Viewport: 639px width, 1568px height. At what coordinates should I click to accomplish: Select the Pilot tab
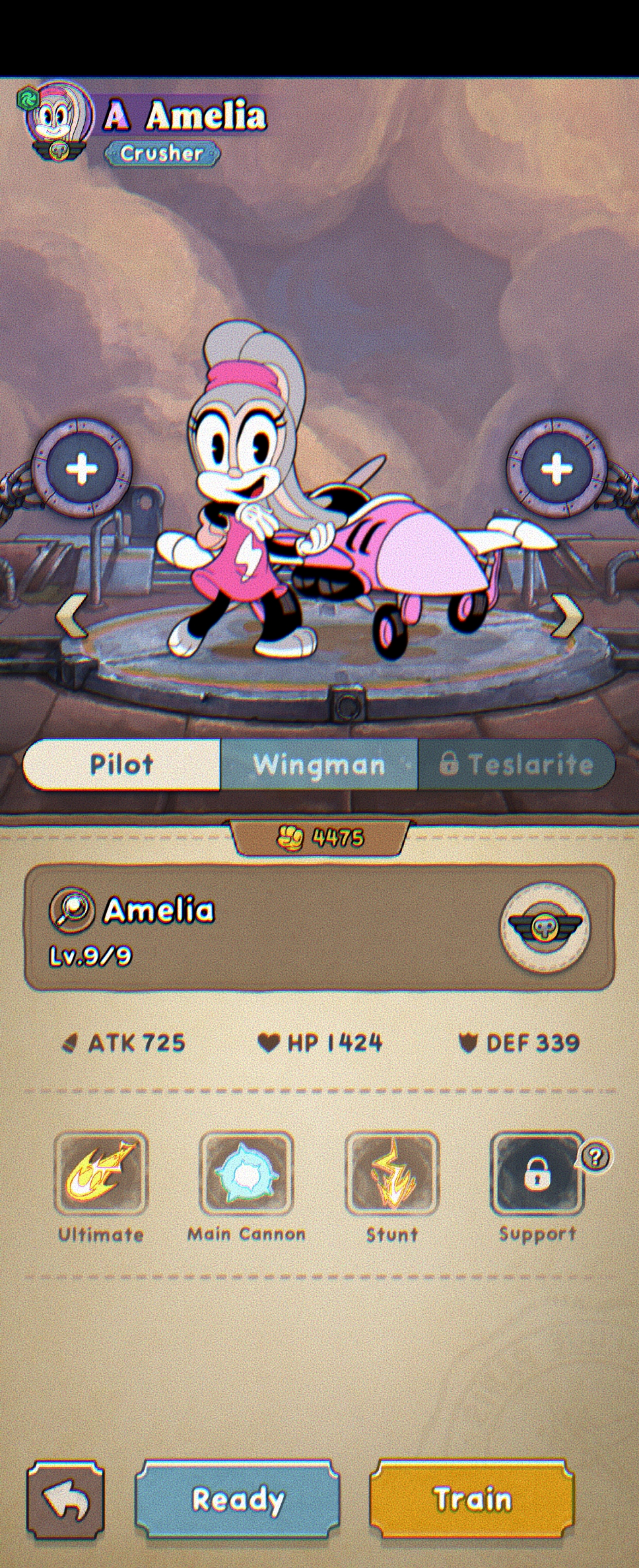(x=122, y=765)
